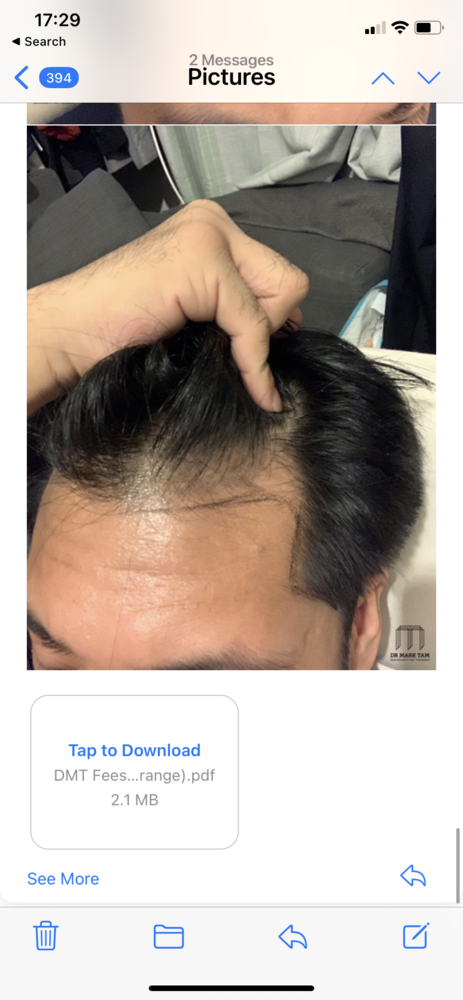Move this message to a folder
The width and height of the screenshot is (463, 1000).
pyautogui.click(x=169, y=937)
